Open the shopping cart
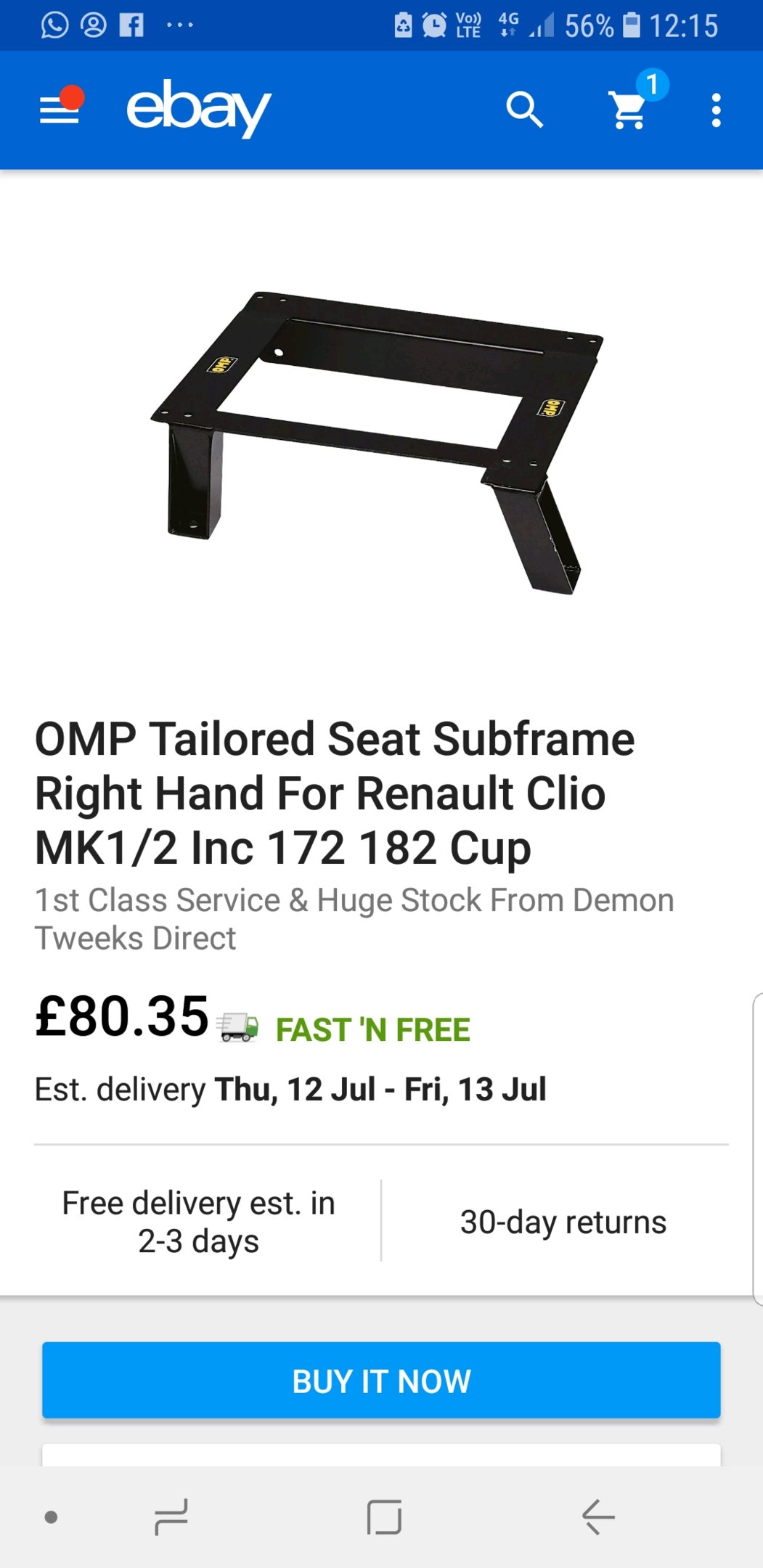763x1568 pixels. click(x=629, y=110)
